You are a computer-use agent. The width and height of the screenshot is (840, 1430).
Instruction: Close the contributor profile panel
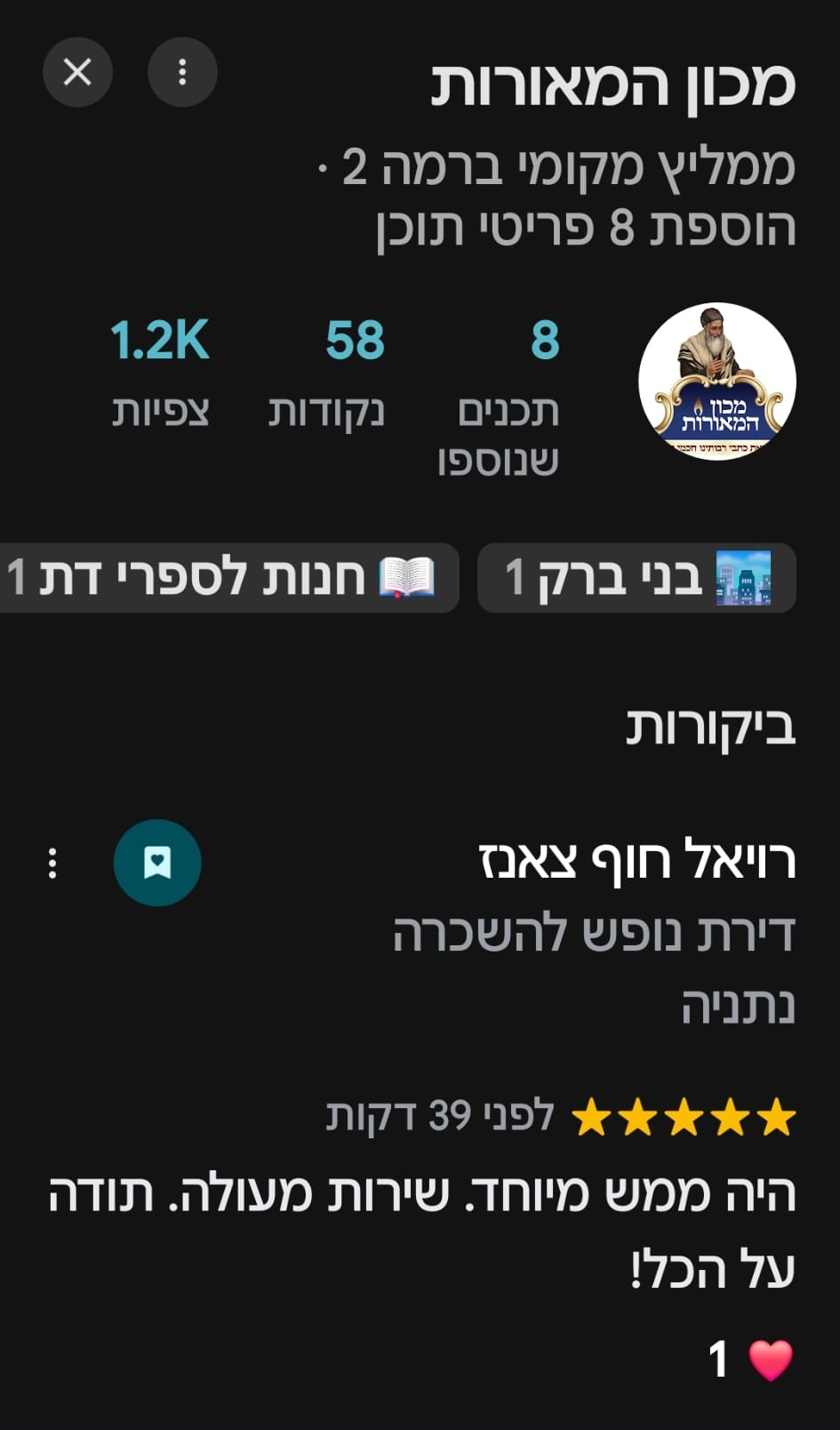pos(77,72)
